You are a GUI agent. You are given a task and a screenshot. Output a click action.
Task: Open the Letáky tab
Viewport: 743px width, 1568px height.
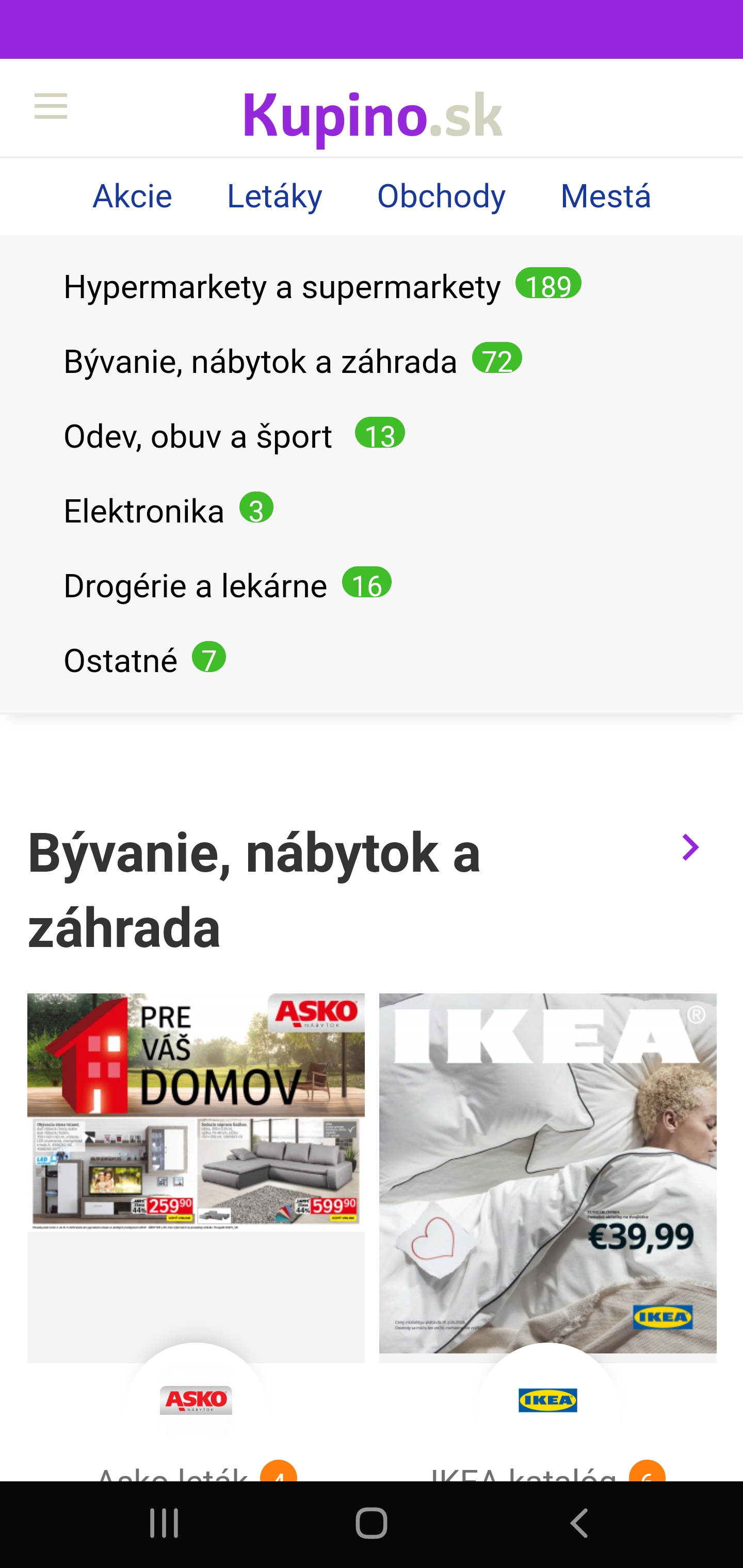coord(274,196)
